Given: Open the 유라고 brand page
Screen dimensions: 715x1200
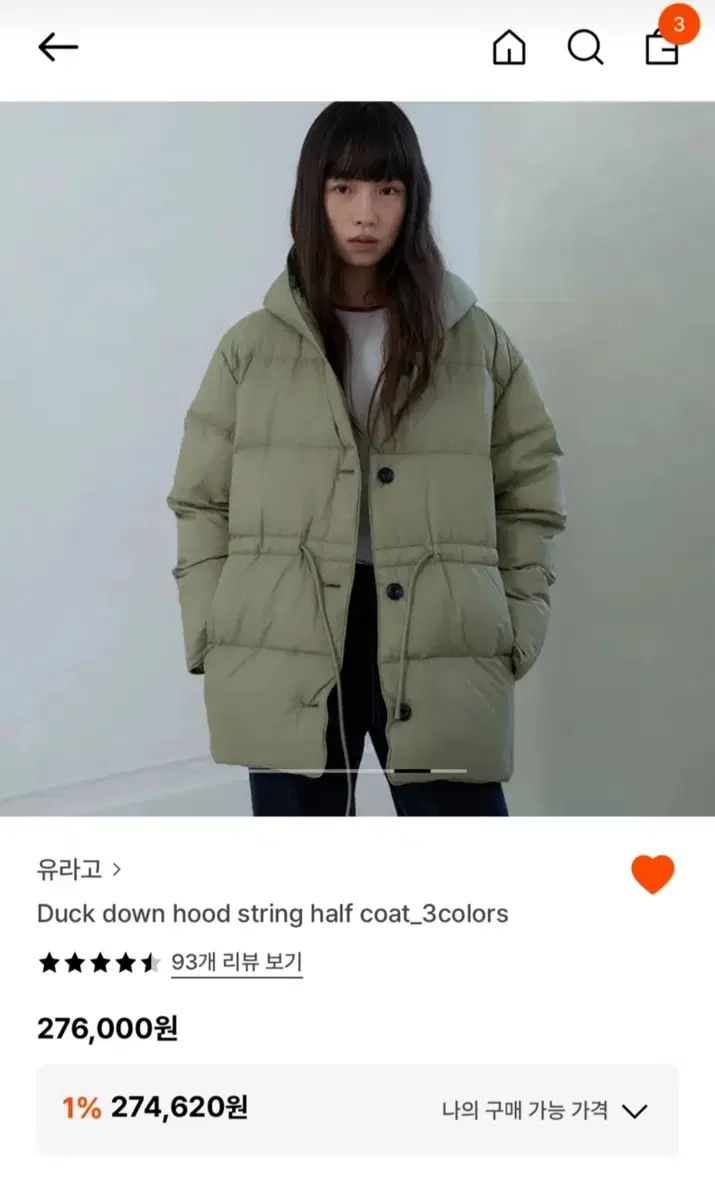Looking at the screenshot, I should [x=79, y=869].
